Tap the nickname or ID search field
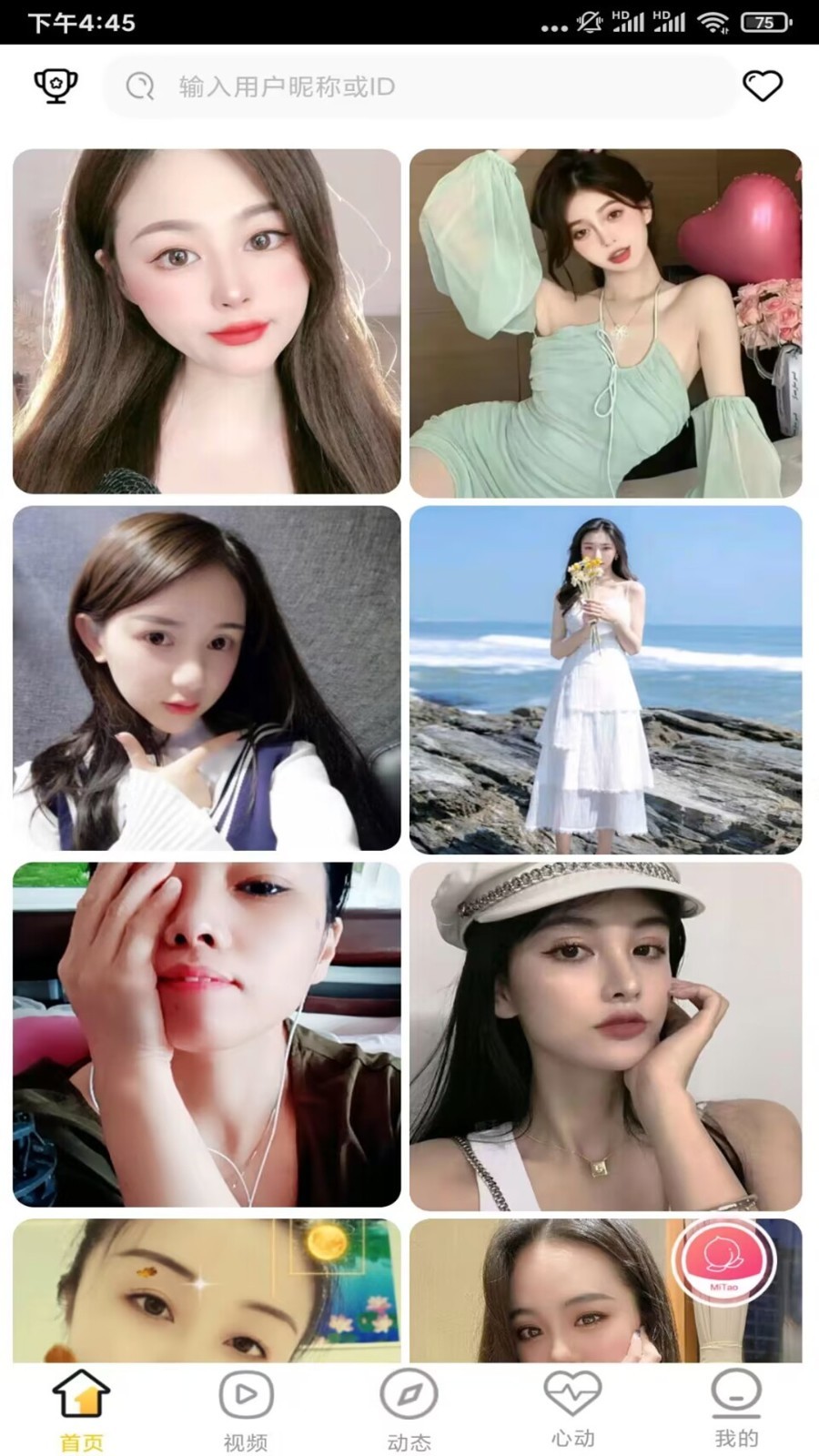 419,86
